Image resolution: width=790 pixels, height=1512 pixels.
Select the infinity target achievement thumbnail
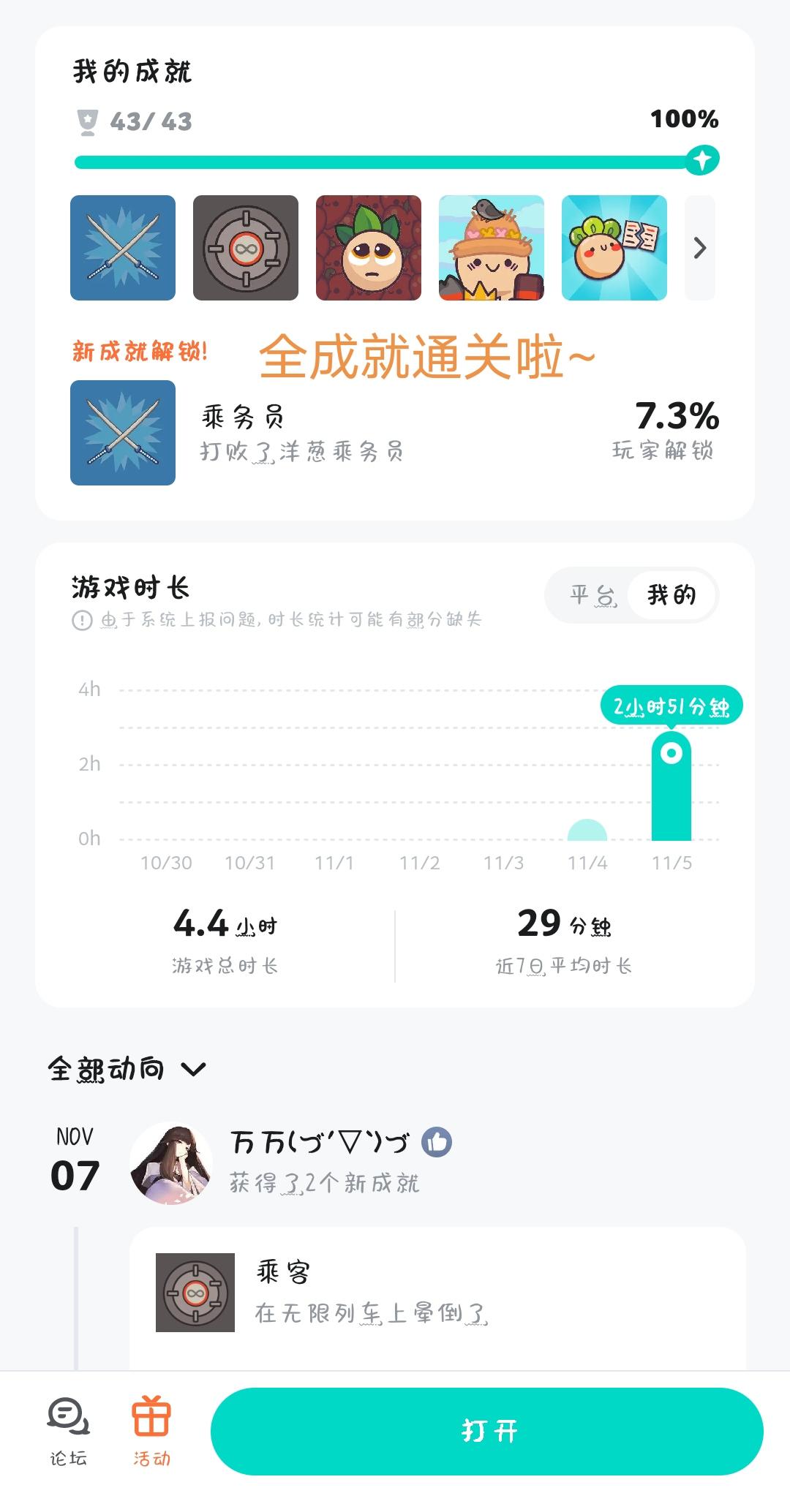pyautogui.click(x=245, y=247)
